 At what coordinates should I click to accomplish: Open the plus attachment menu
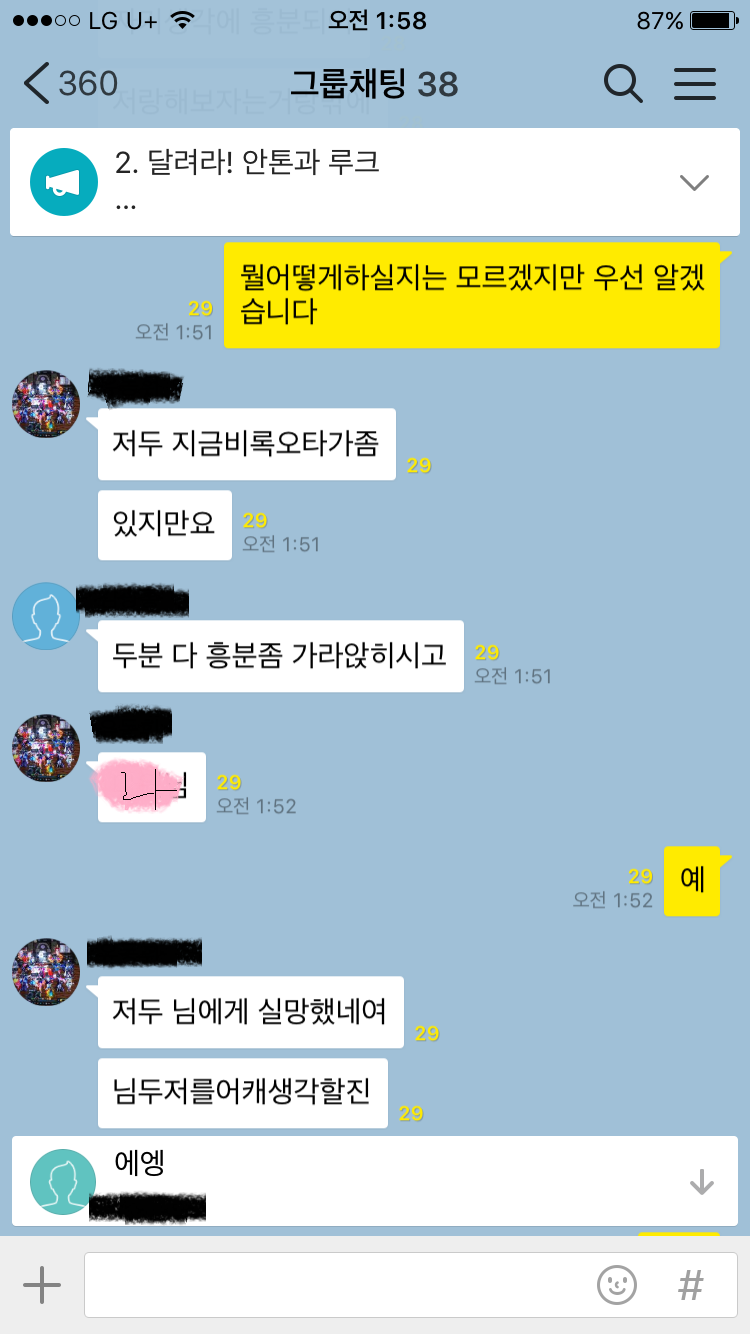[42, 1285]
